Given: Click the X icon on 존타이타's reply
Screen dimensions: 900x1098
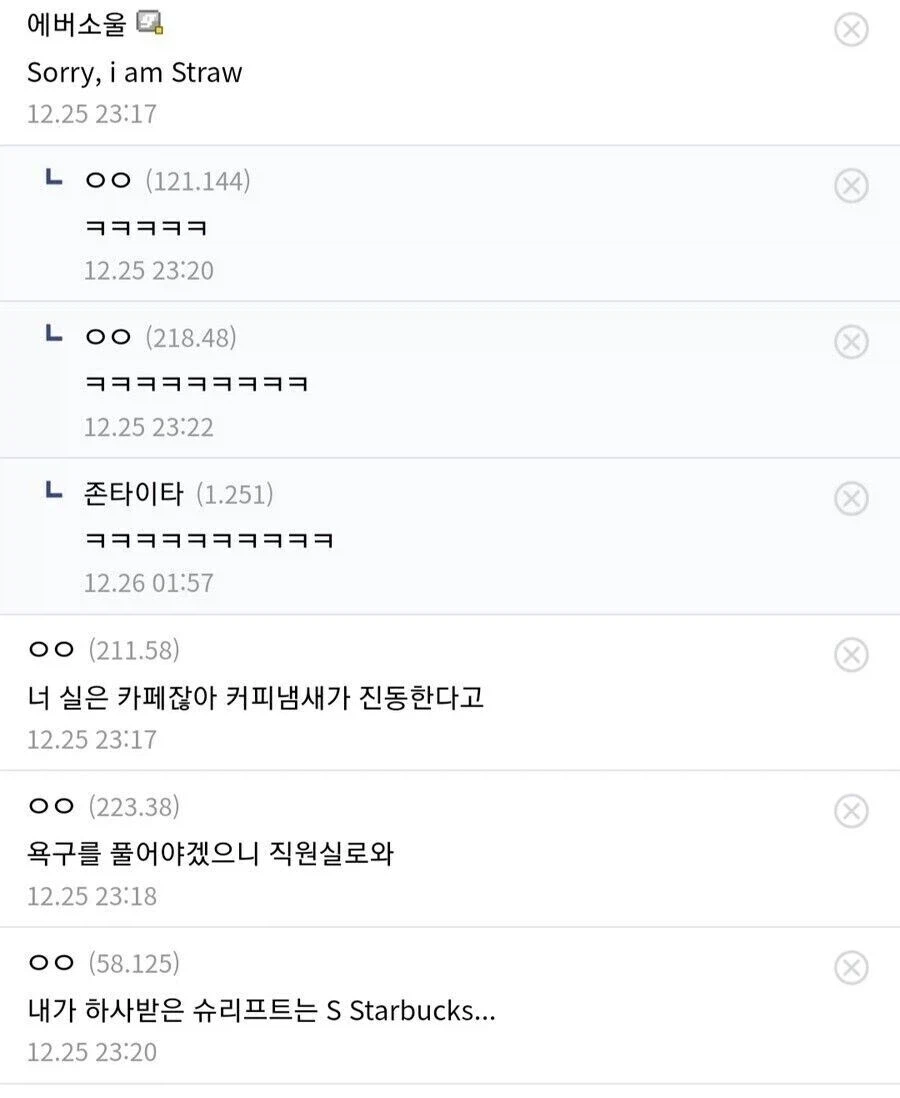Looking at the screenshot, I should coord(851,498).
